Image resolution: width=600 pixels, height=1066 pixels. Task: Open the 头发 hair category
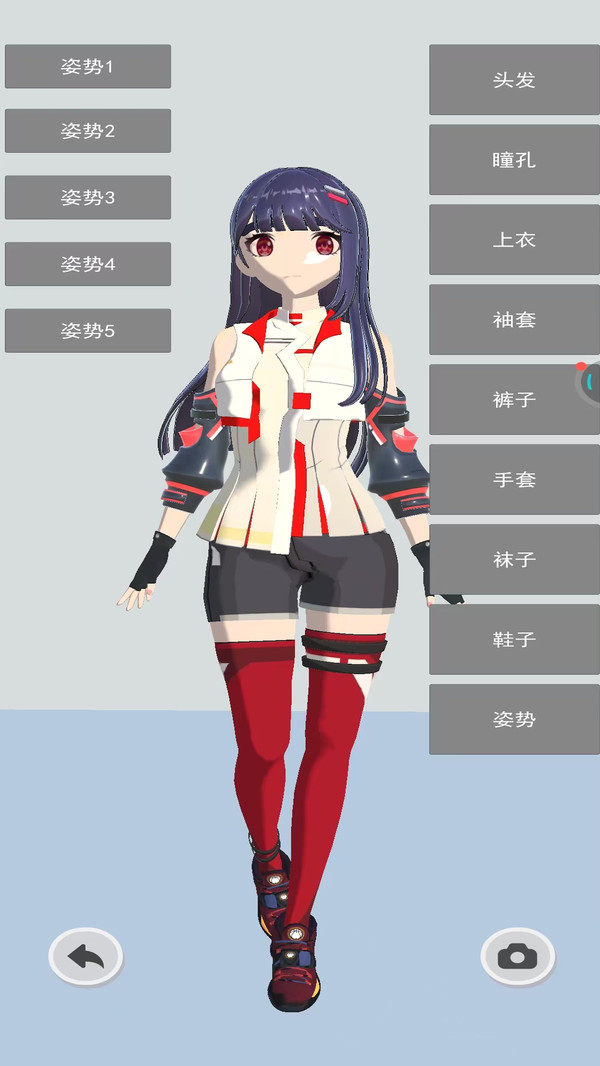coord(514,80)
